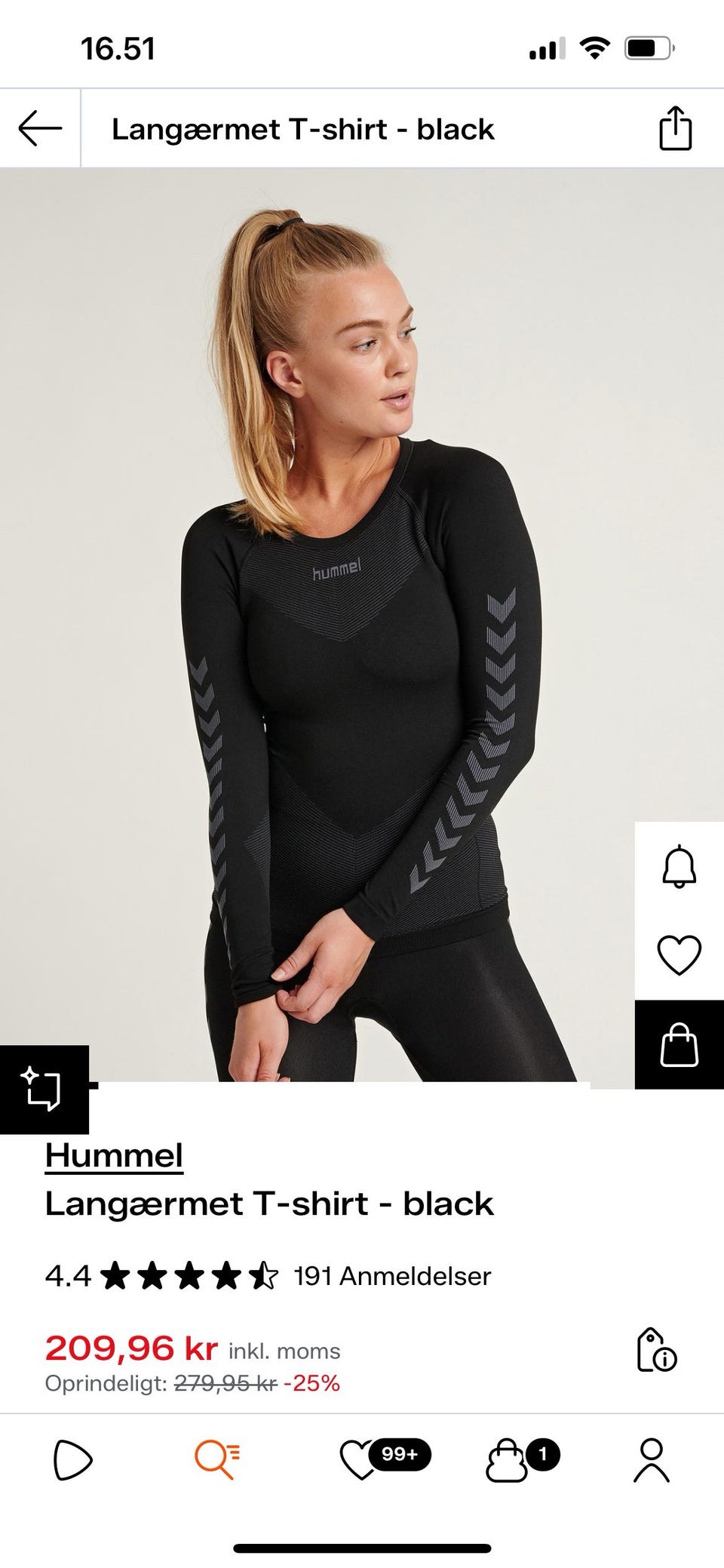Switch to the home tab

coord(72,1460)
